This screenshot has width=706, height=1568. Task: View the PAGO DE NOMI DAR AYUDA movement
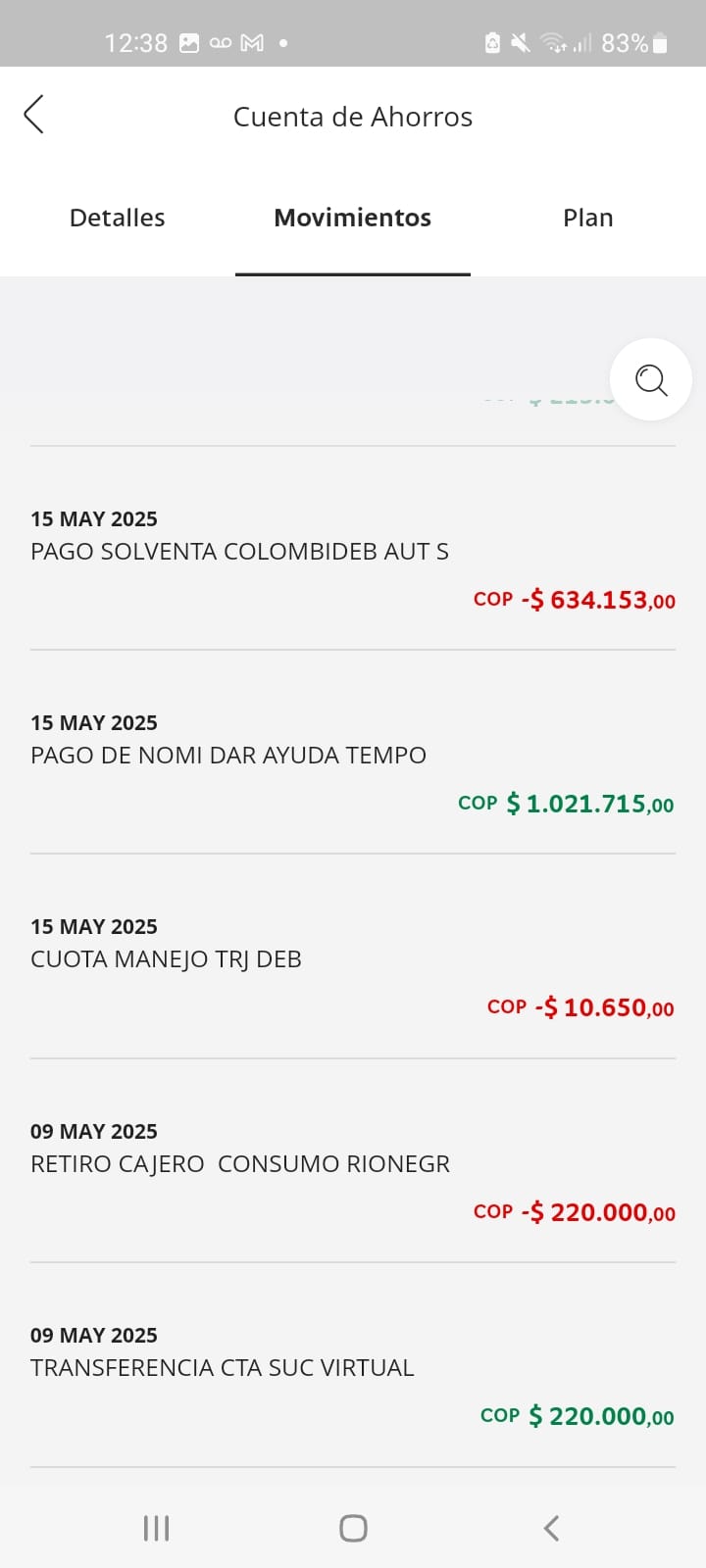[x=353, y=762]
